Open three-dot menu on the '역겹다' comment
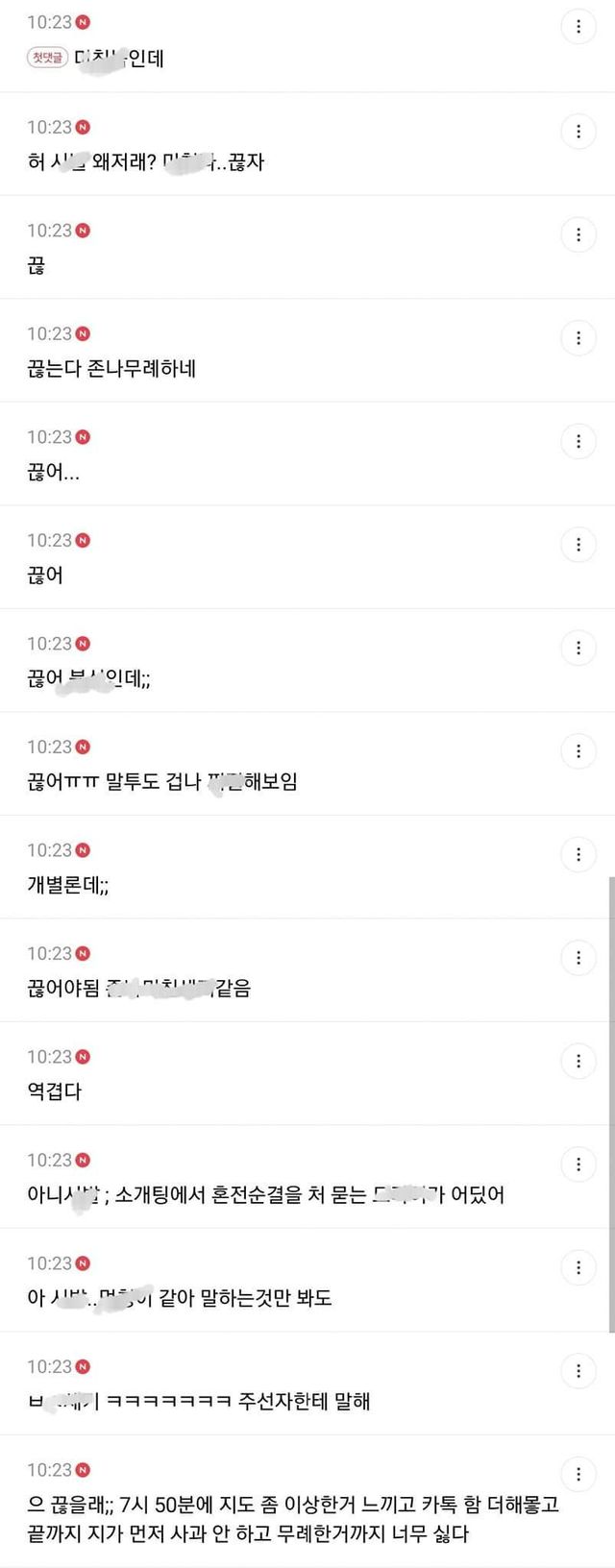 pyautogui.click(x=578, y=1061)
